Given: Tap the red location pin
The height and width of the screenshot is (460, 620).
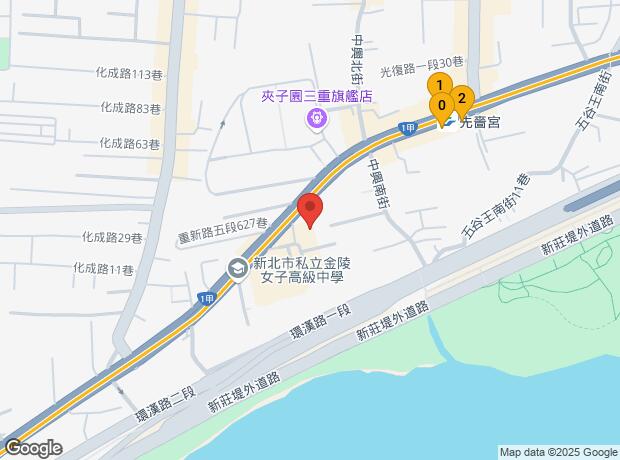Looking at the screenshot, I should click(310, 210).
